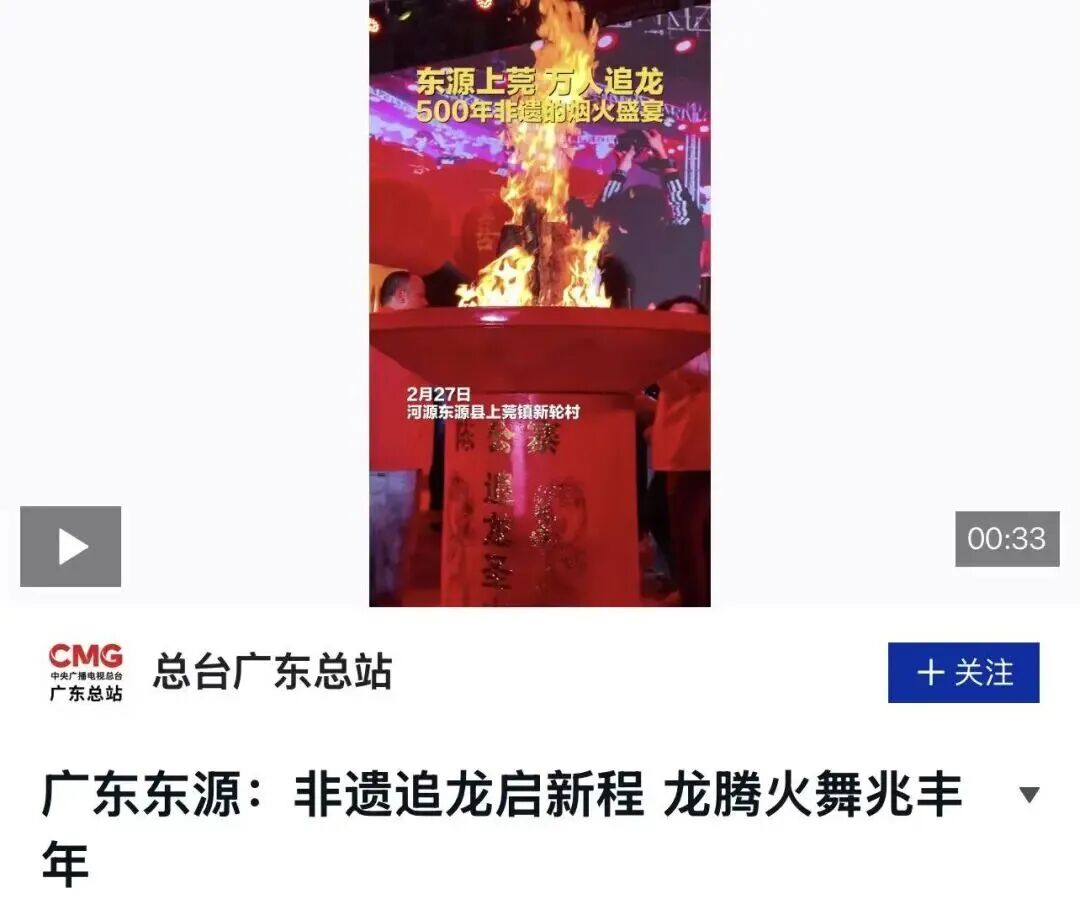Play the 追龙 video

tap(70, 546)
